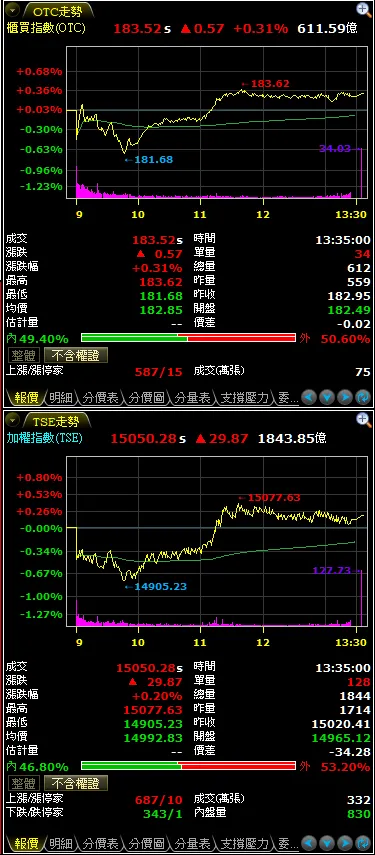Select 不含權證 in the TSE panel
Screen dimensions: 375x855
[x=75, y=784]
